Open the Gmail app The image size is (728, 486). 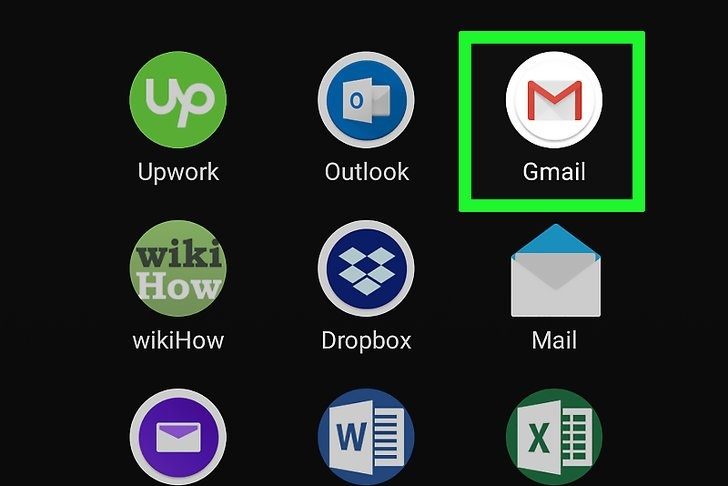[x=553, y=98]
